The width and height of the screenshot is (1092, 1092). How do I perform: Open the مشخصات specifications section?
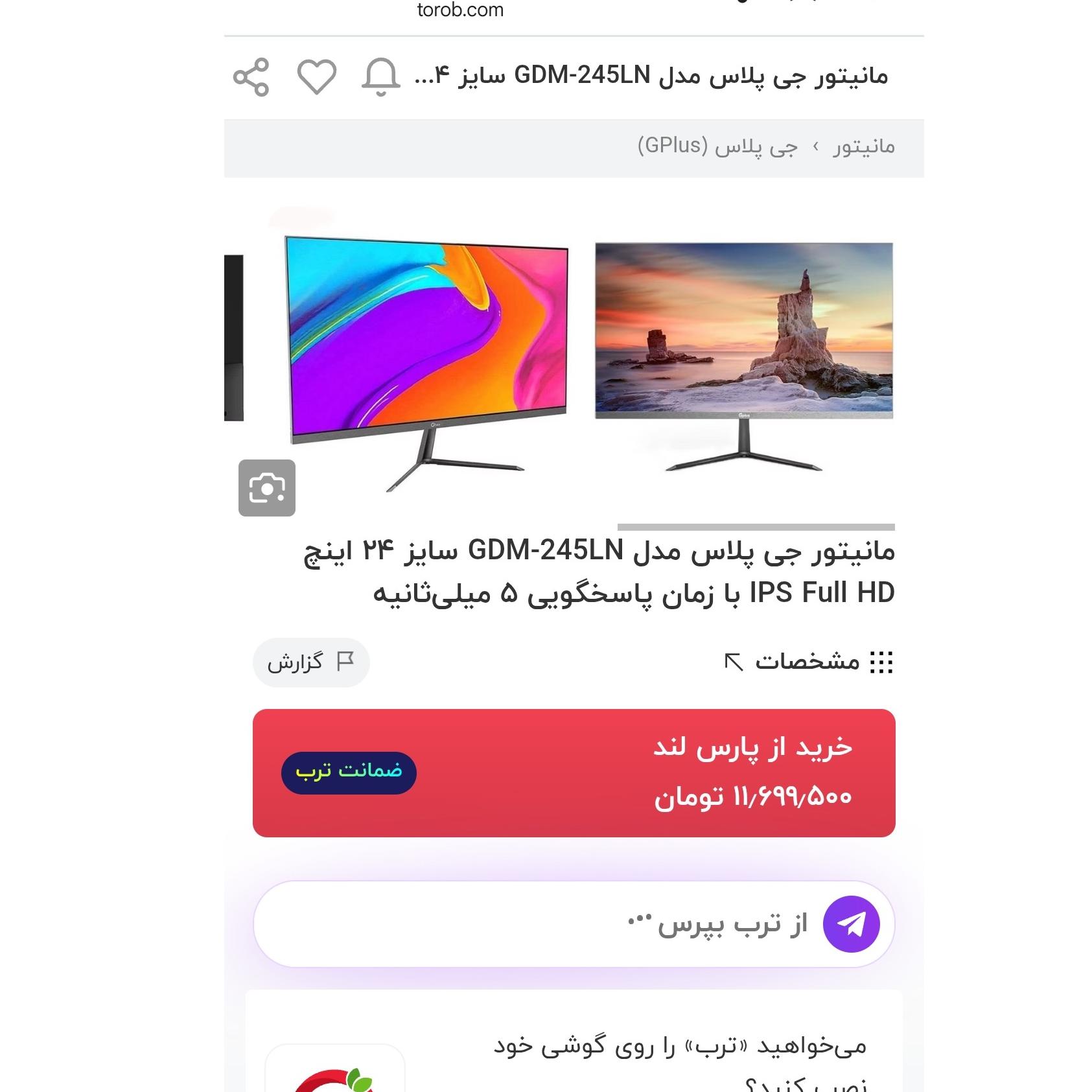tap(809, 662)
